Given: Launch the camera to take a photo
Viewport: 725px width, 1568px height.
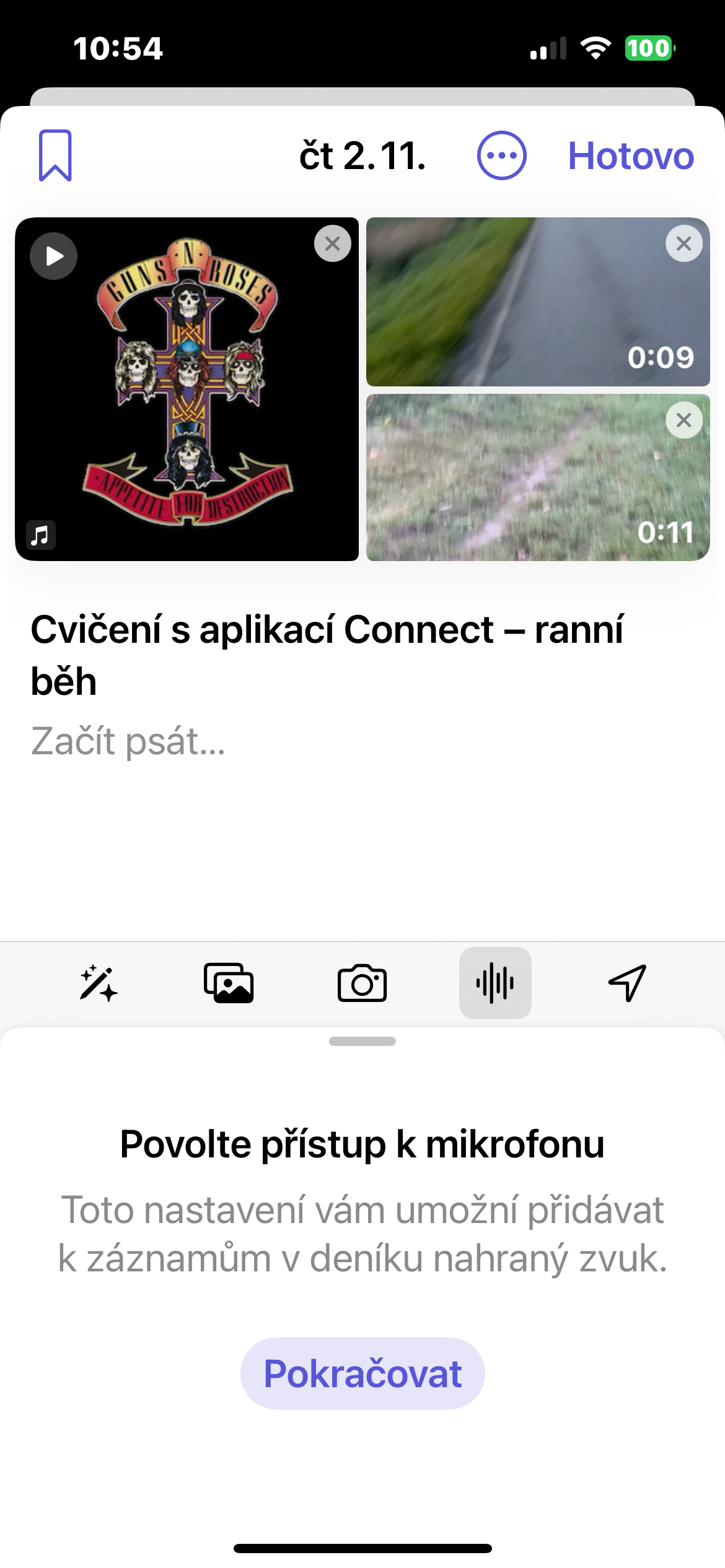Looking at the screenshot, I should point(362,983).
